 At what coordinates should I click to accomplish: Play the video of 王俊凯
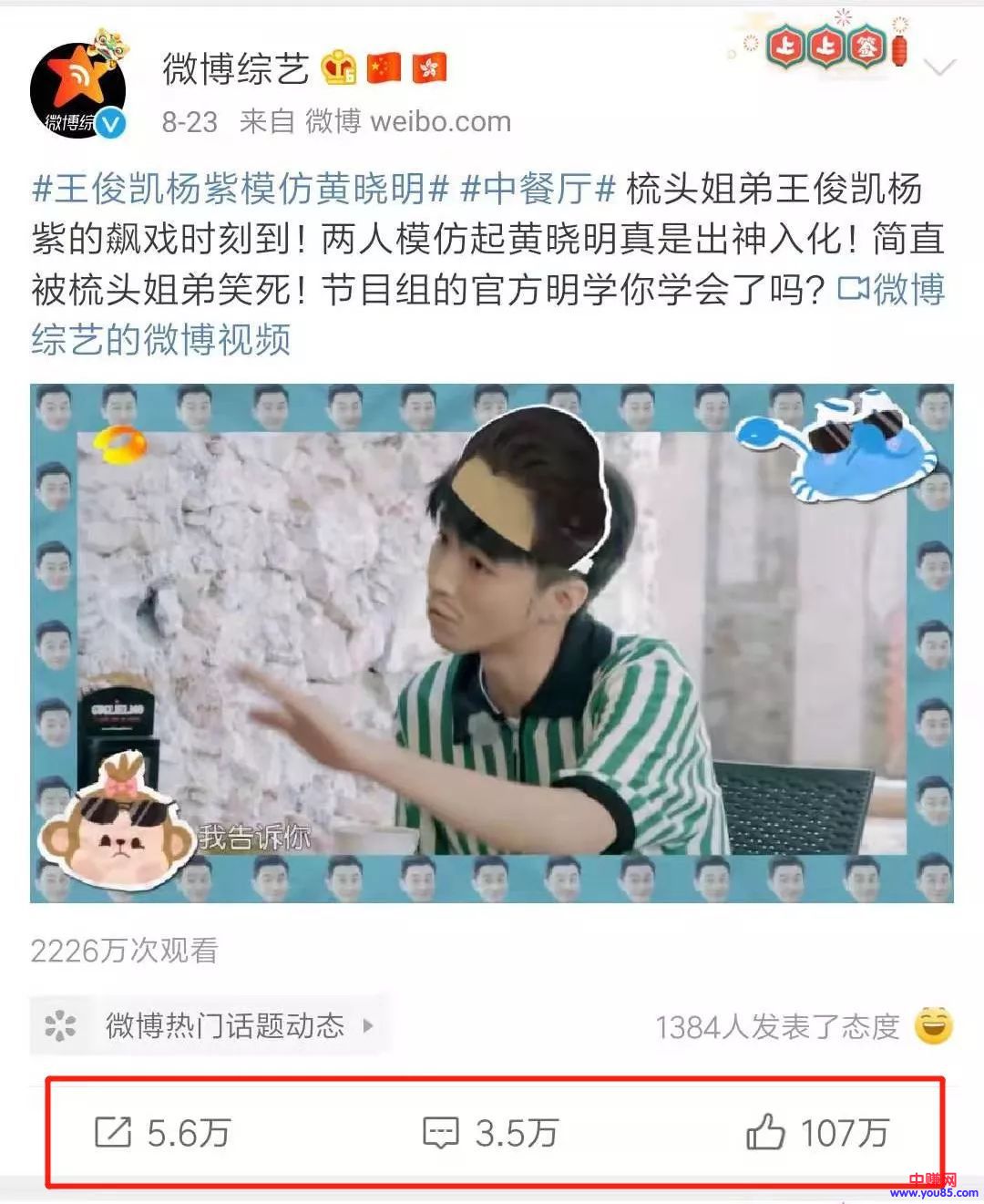(x=492, y=643)
